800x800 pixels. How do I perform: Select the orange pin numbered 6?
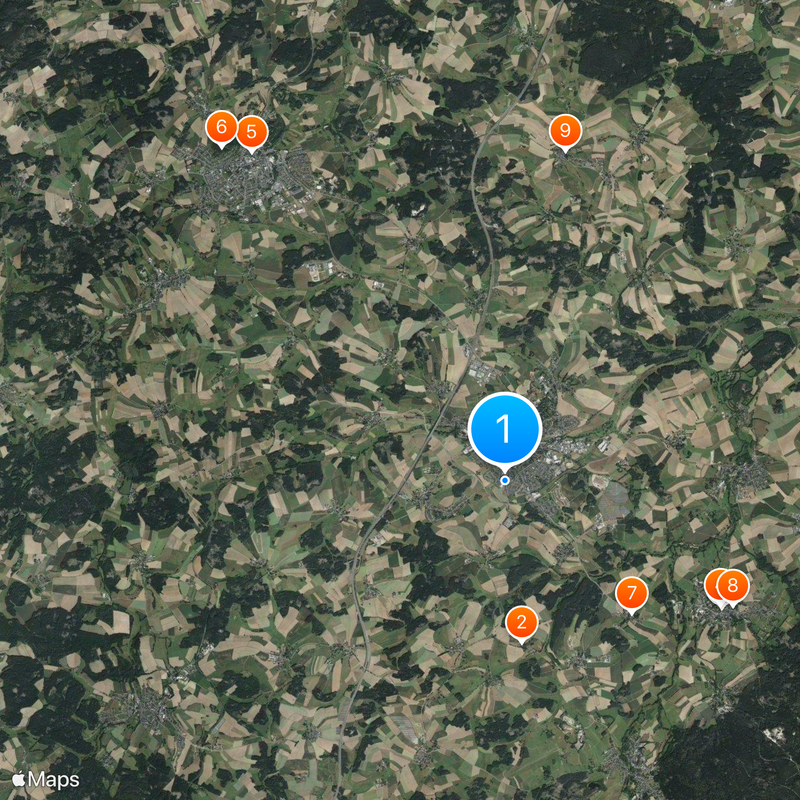tap(220, 127)
